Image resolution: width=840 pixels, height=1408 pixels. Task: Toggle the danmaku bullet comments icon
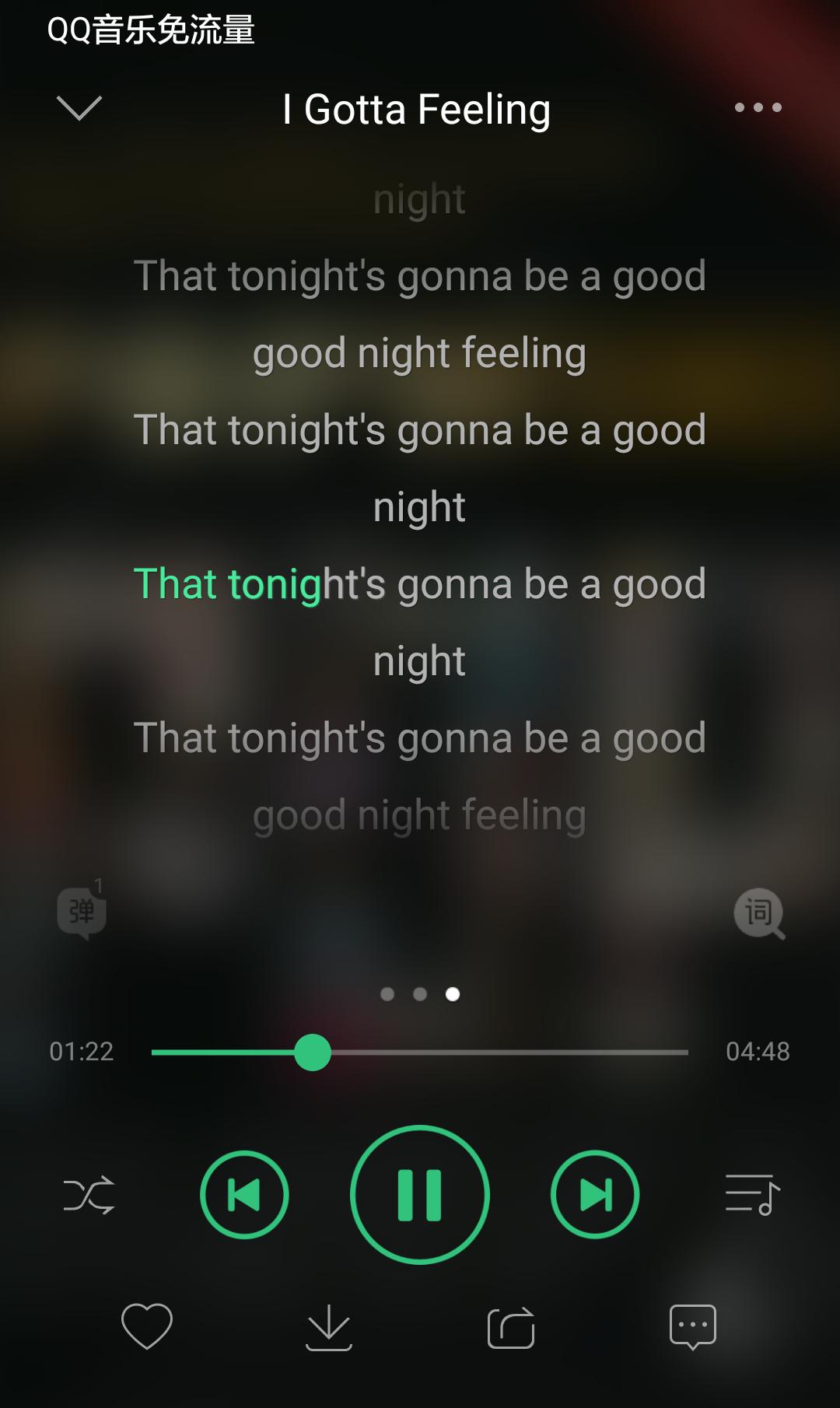(82, 912)
